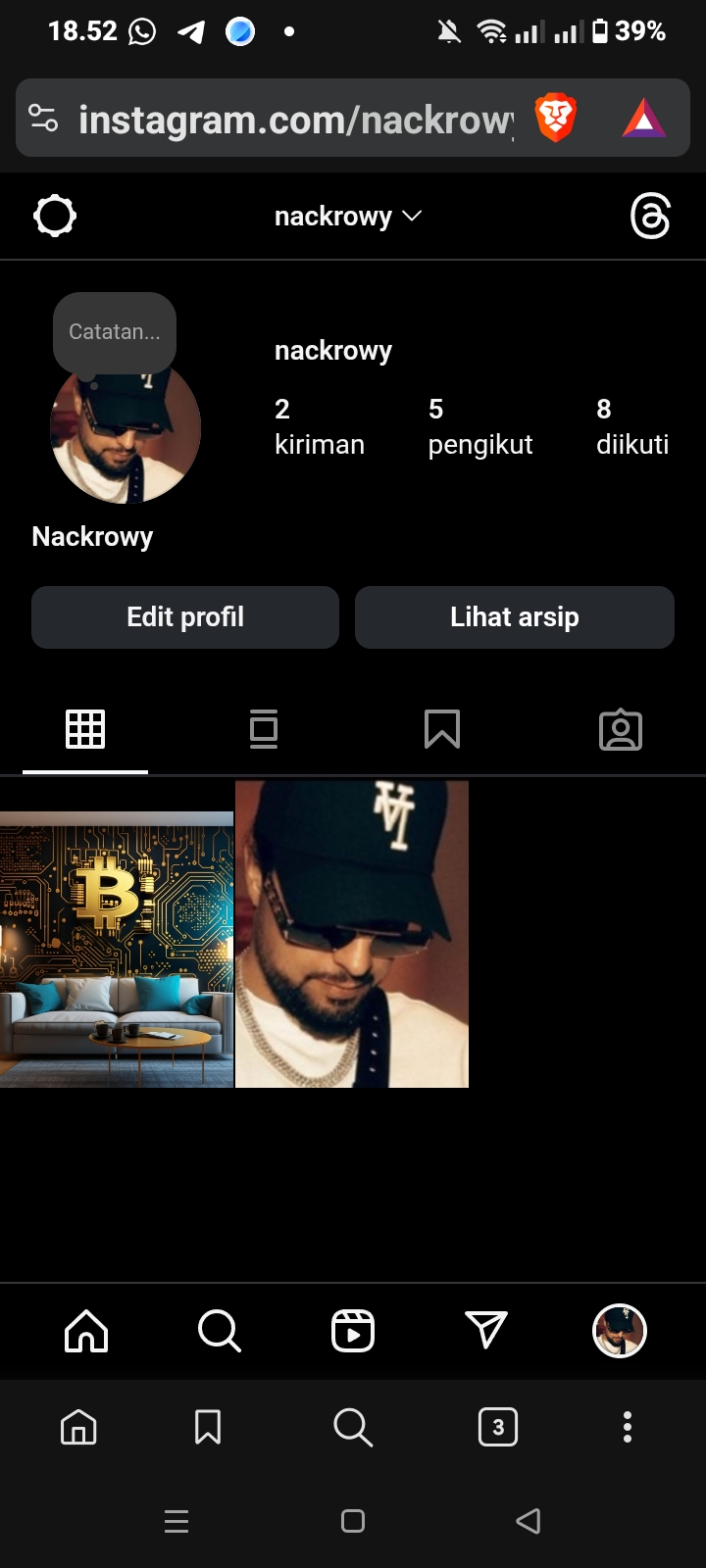This screenshot has height=1568, width=706.
Task: Open Threads from the top bar icon
Action: pyautogui.click(x=650, y=217)
